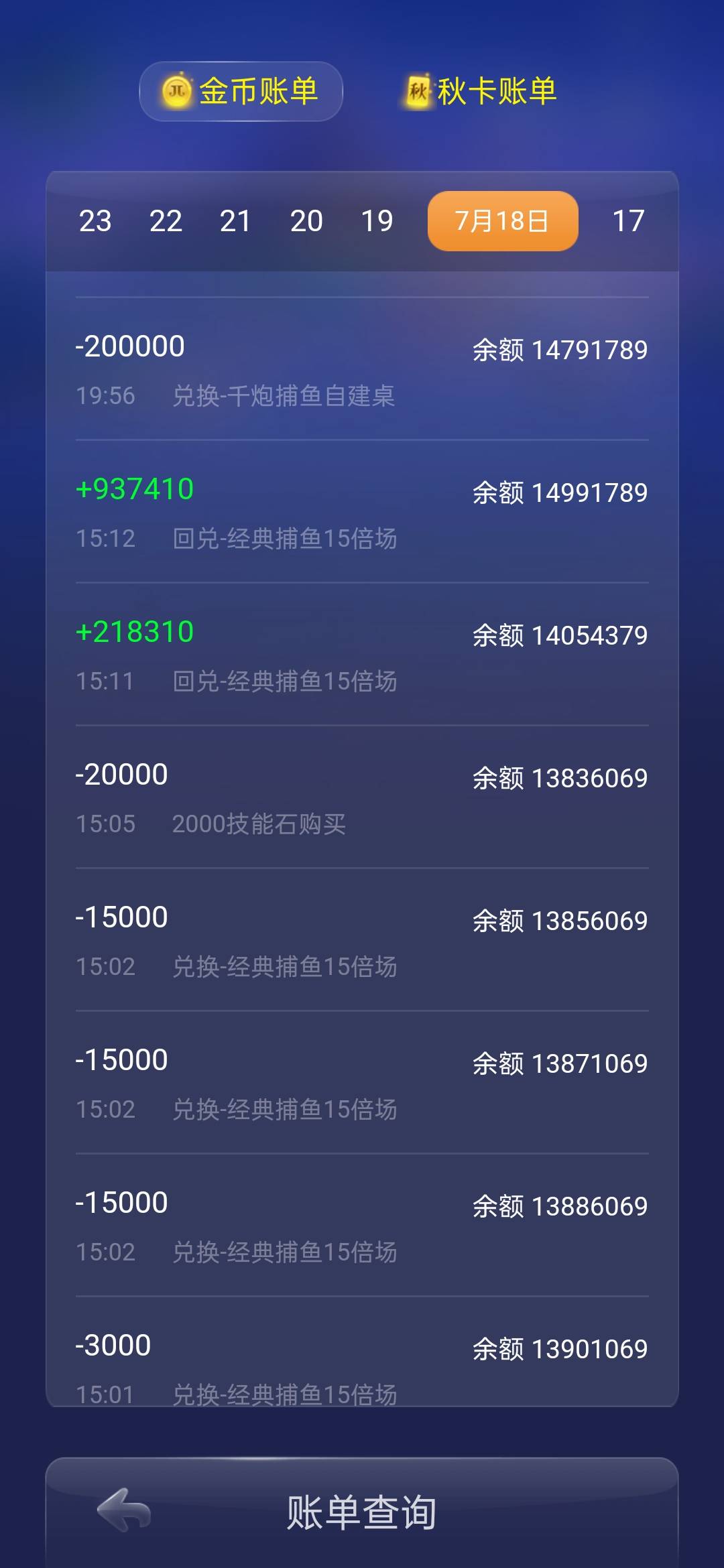Click the -200000 千炮捕鱼自建桌 entry

(362, 369)
